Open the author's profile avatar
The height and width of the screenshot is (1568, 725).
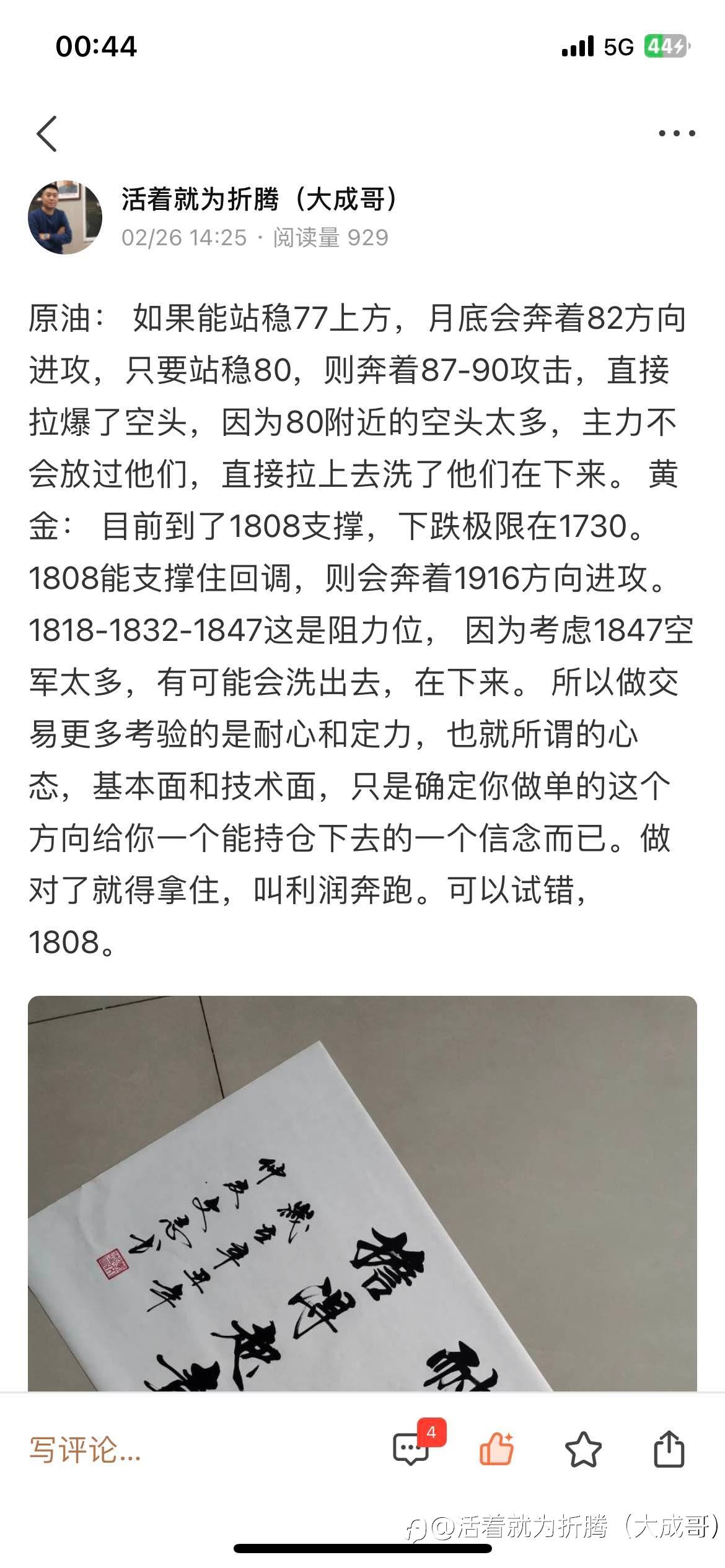tap(65, 218)
